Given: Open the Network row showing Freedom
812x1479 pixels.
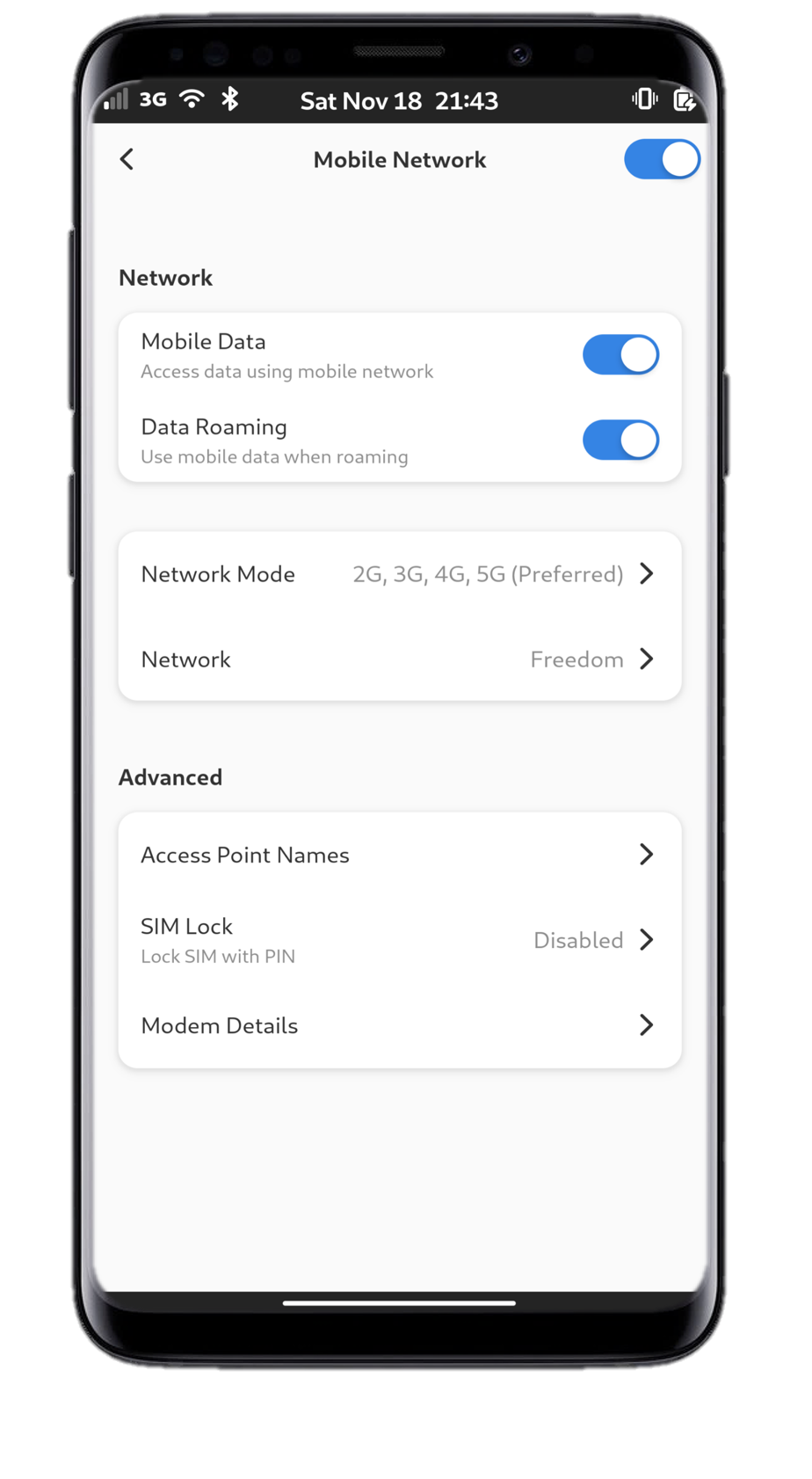Looking at the screenshot, I should (399, 659).
